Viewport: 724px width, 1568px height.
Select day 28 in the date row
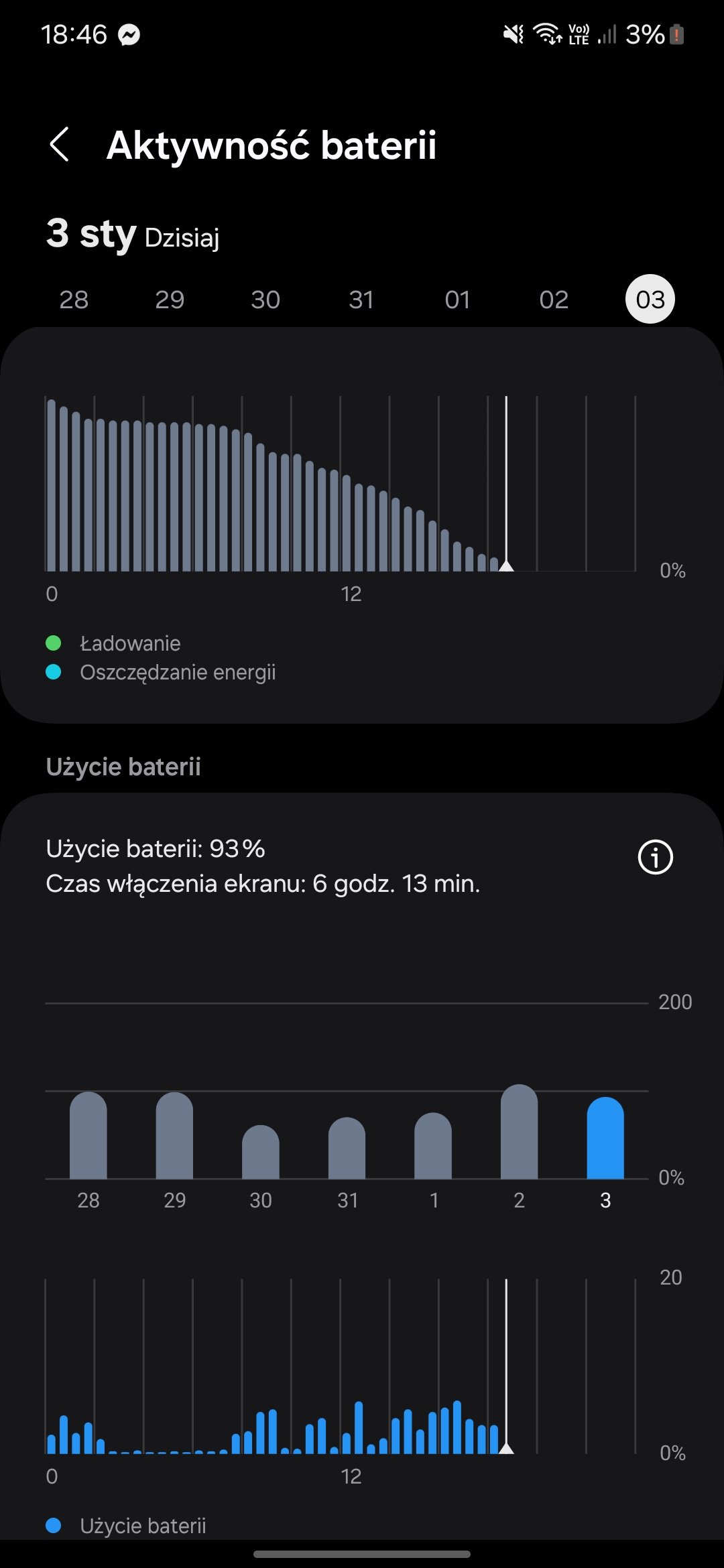(x=74, y=300)
